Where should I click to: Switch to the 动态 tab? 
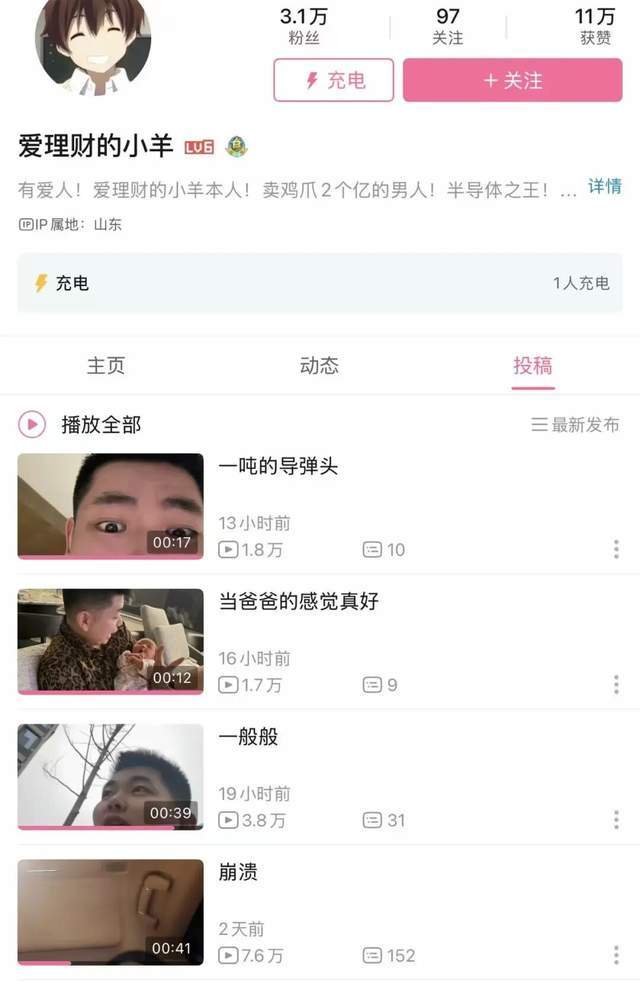(x=319, y=366)
